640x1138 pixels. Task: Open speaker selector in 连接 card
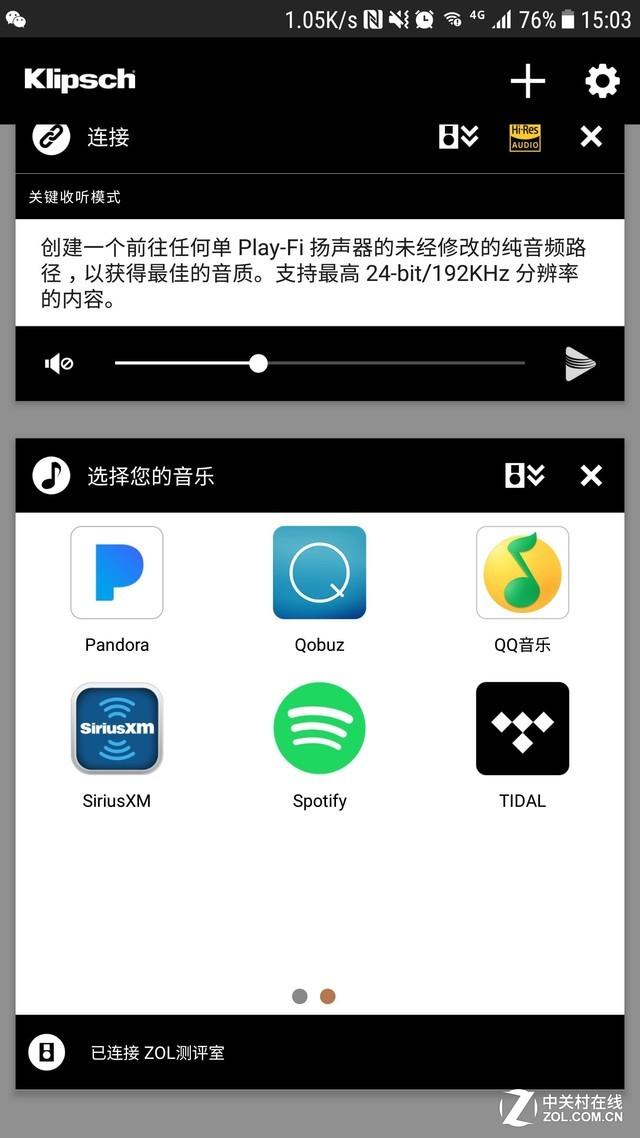[x=459, y=136]
